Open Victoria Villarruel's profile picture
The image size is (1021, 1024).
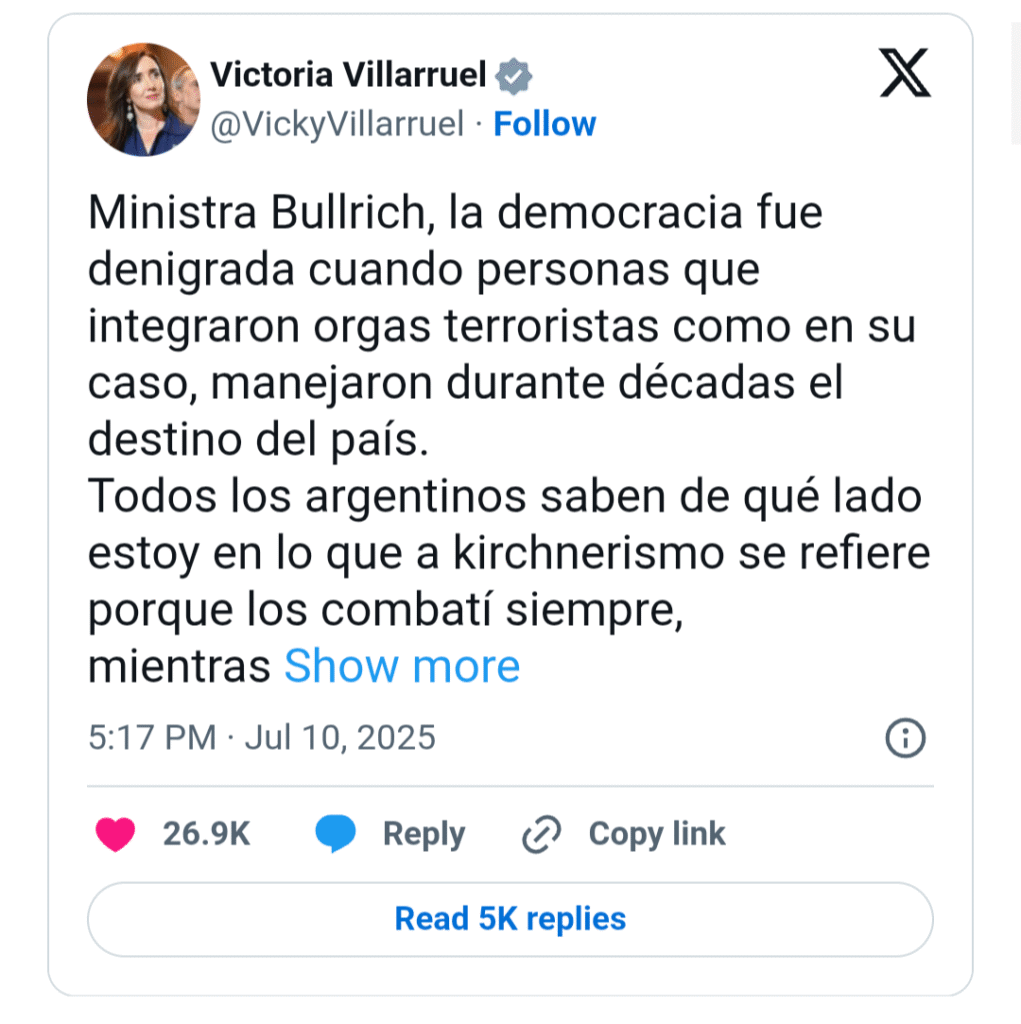[x=143, y=99]
